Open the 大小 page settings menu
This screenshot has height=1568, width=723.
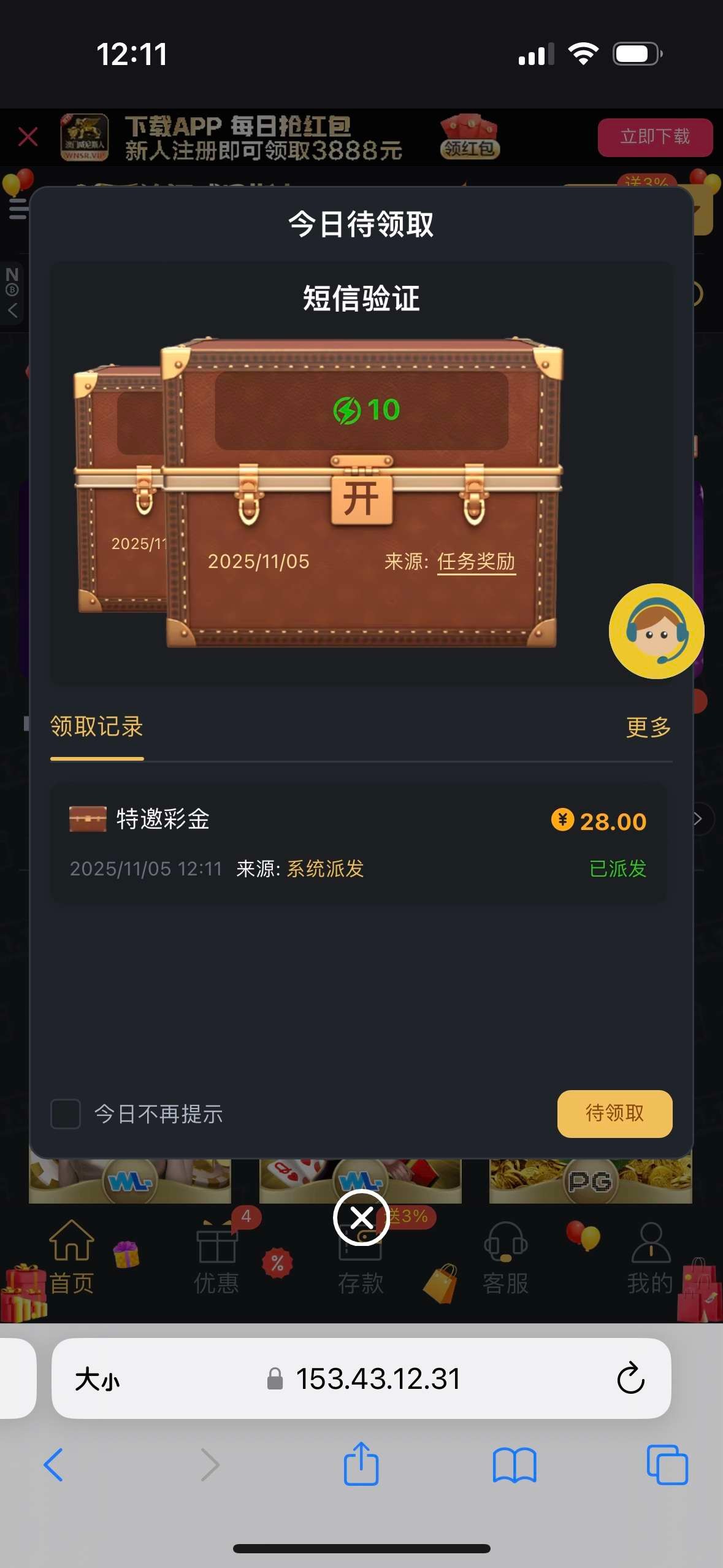(97, 1380)
